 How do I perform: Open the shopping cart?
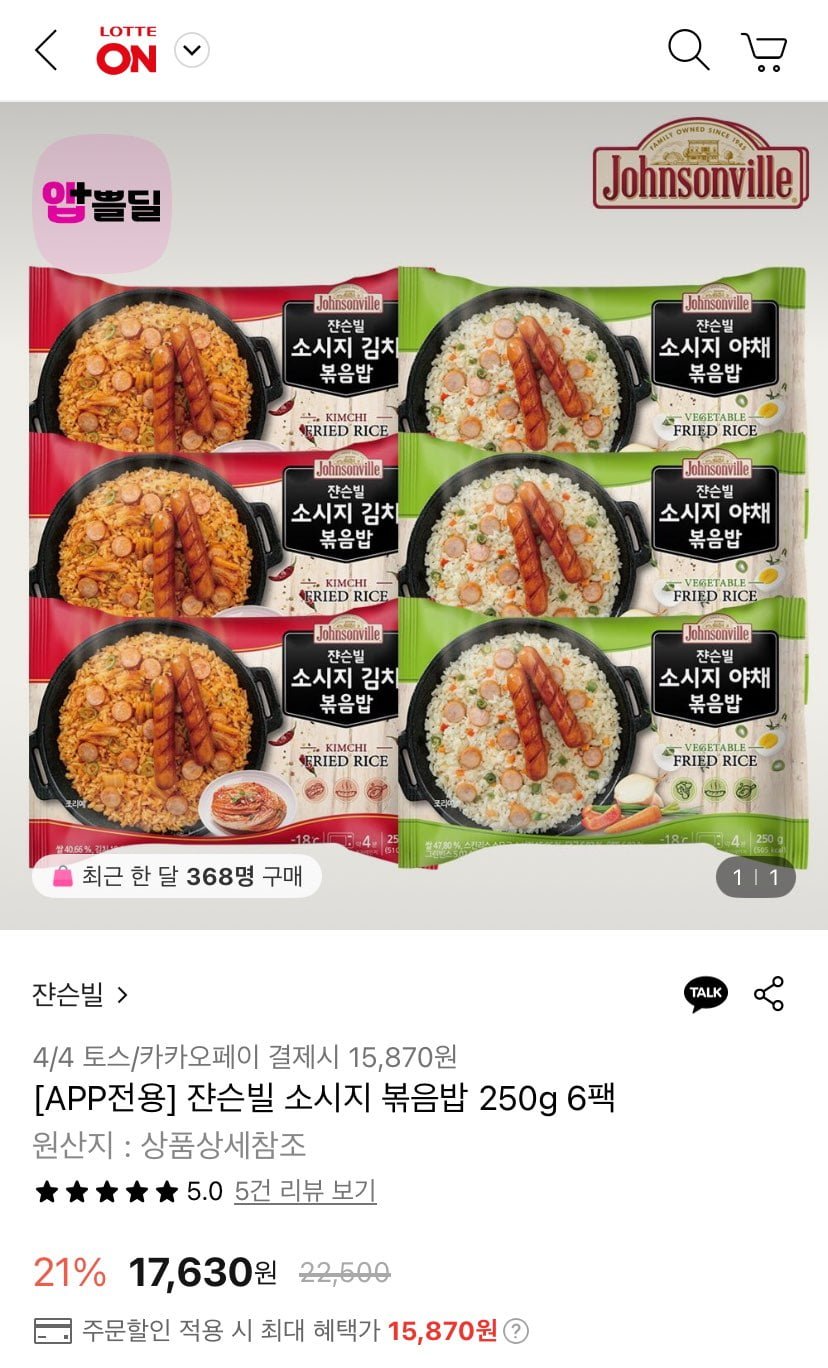pyautogui.click(x=764, y=51)
